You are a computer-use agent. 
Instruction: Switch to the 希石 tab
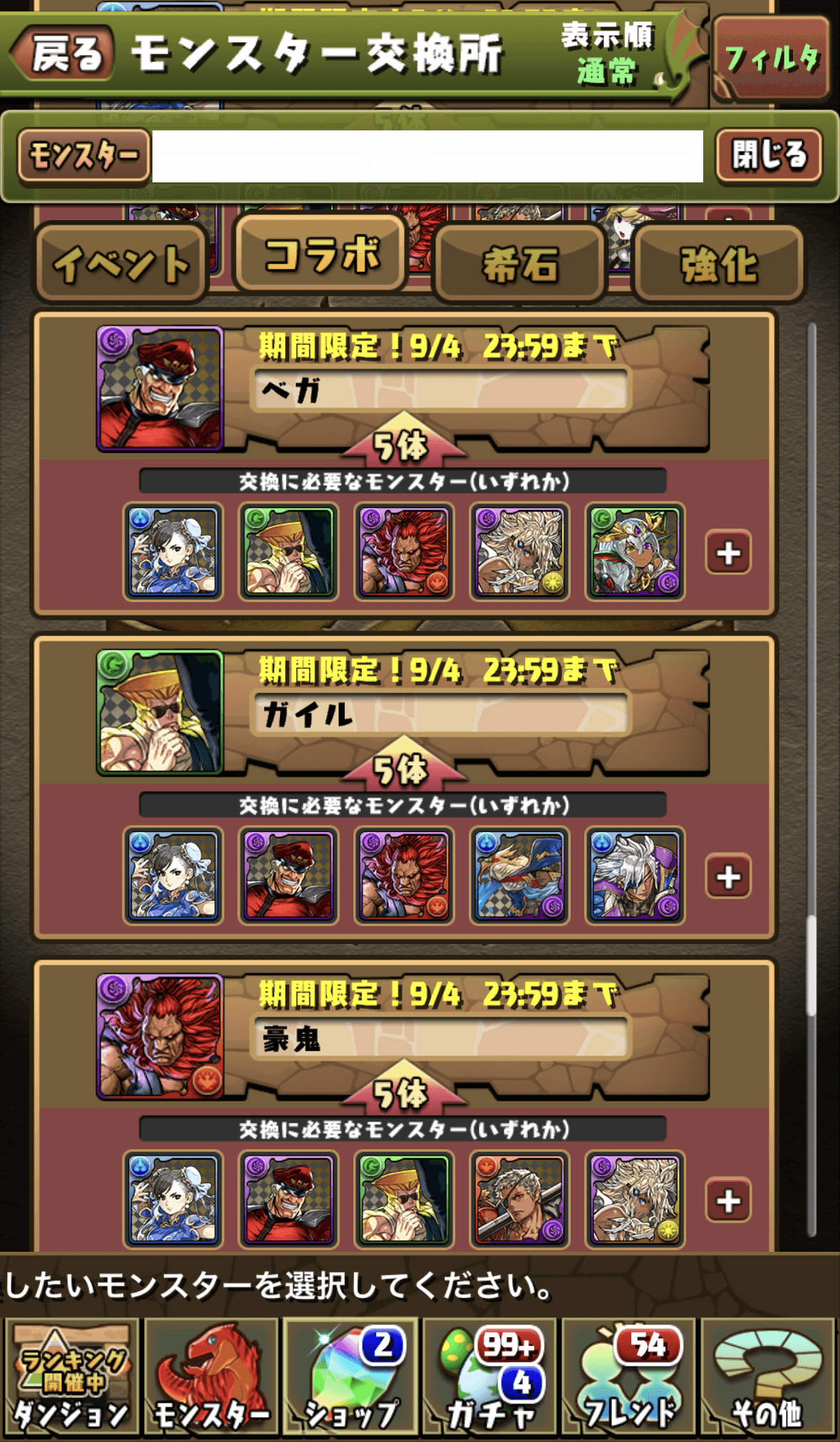click(519, 264)
